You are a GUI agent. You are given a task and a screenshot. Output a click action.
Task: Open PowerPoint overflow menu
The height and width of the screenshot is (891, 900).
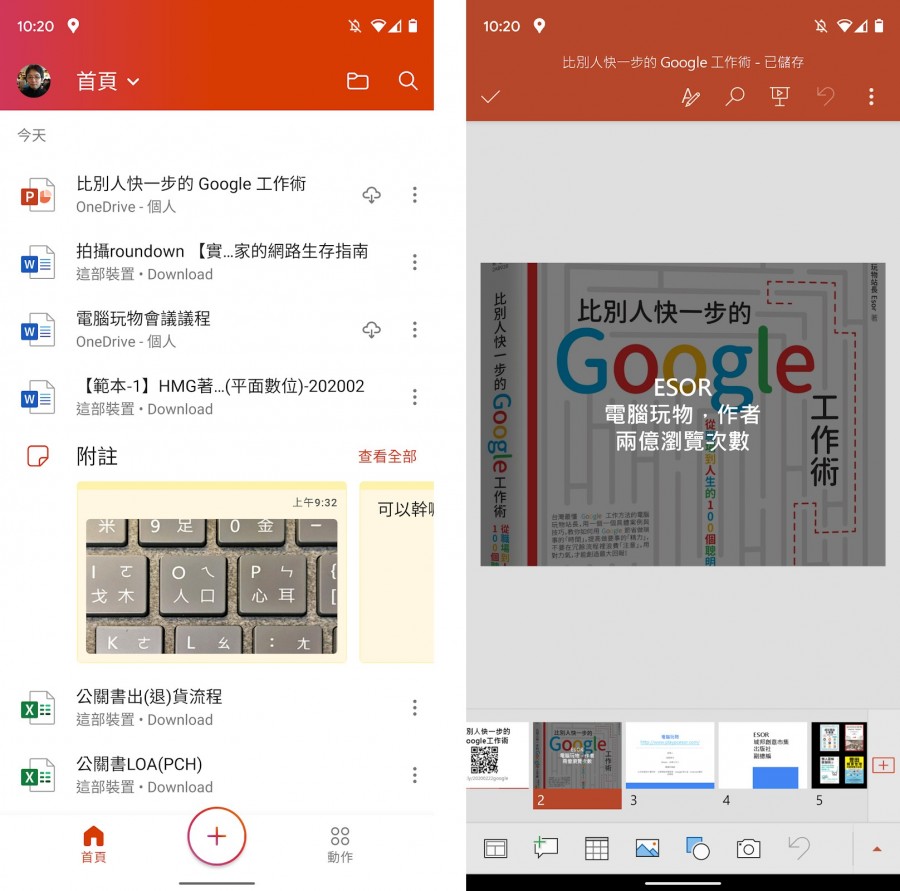[871, 97]
